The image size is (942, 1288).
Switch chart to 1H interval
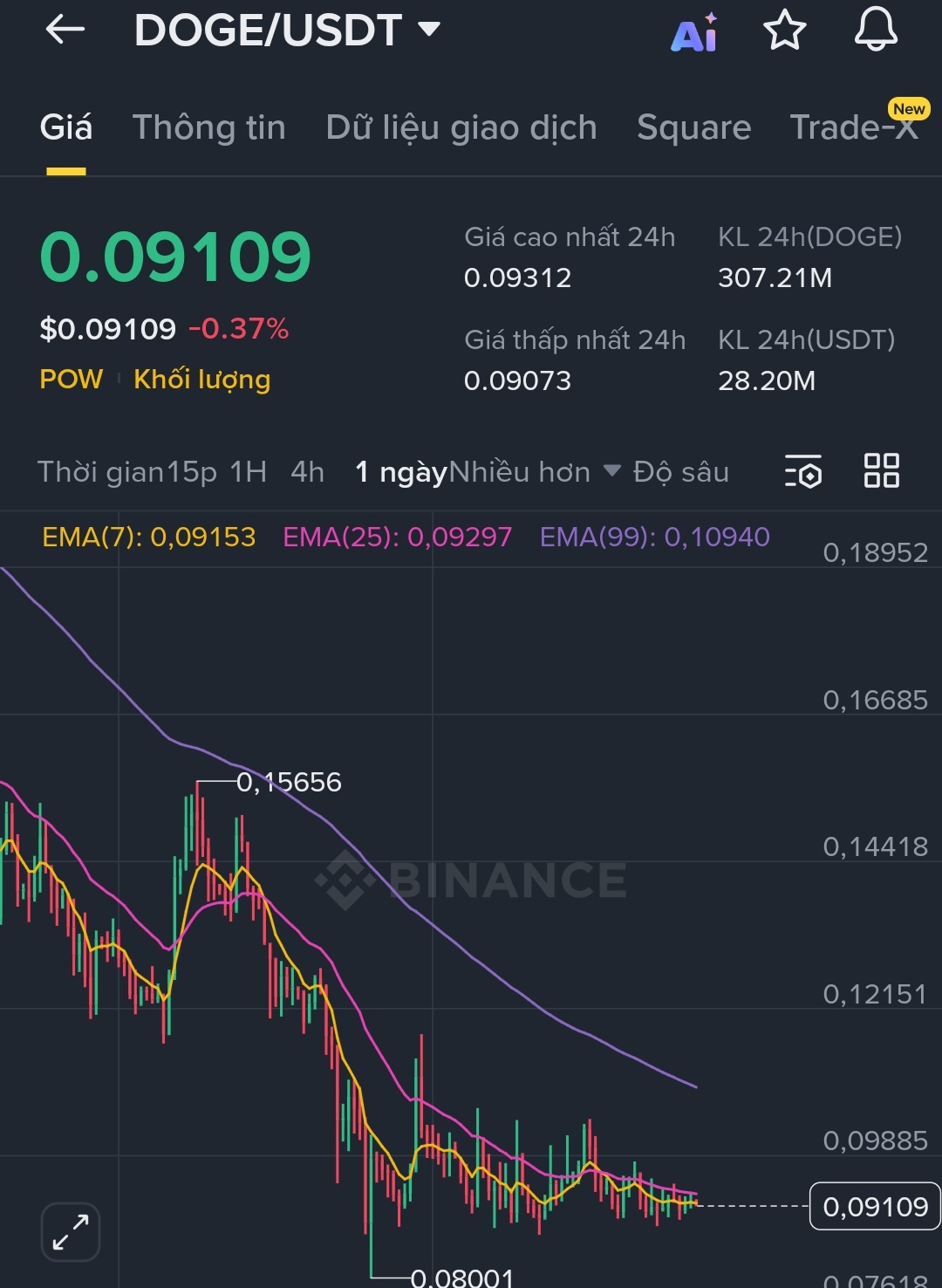pos(249,472)
